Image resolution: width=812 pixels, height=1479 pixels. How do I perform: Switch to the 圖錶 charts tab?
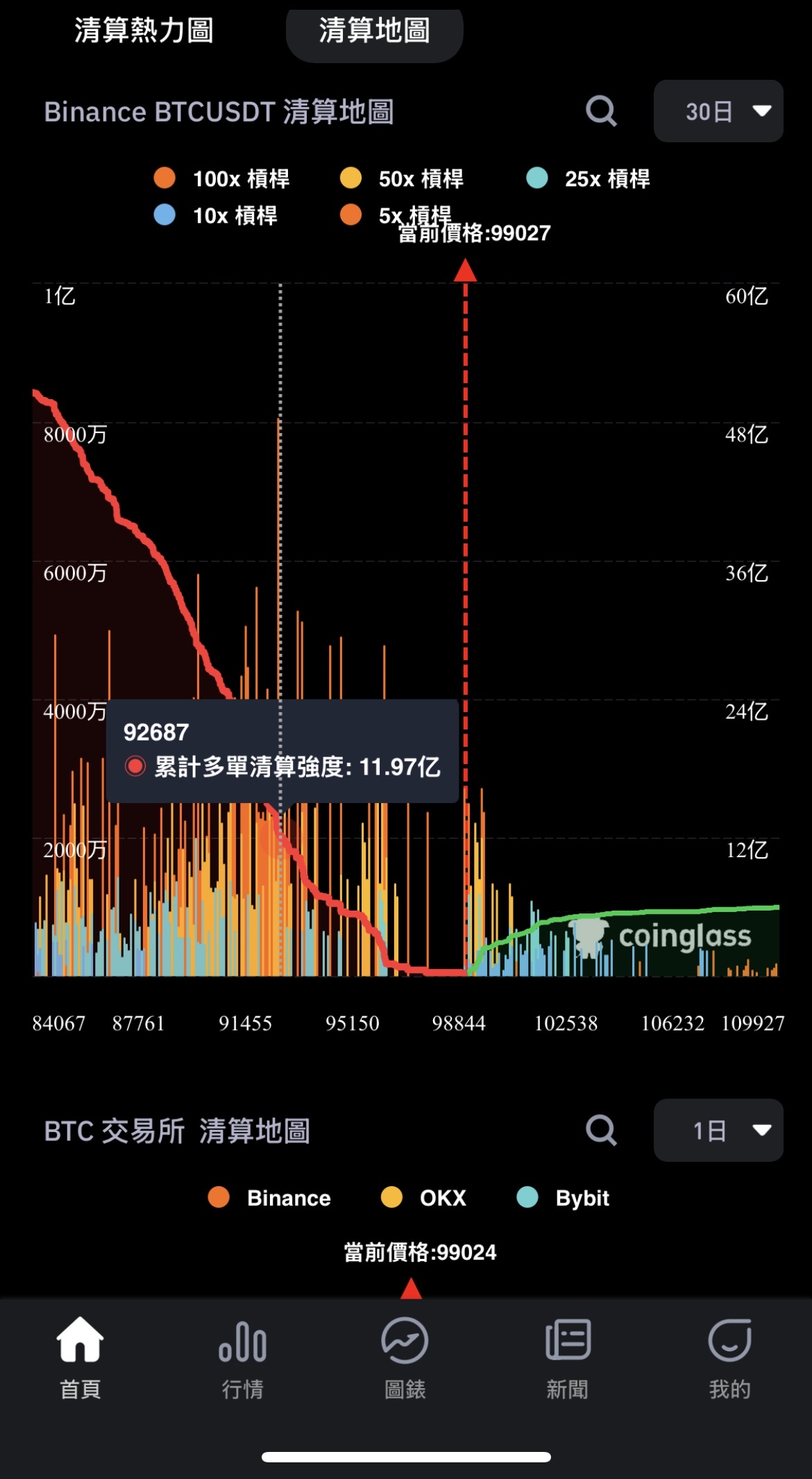click(x=405, y=1358)
